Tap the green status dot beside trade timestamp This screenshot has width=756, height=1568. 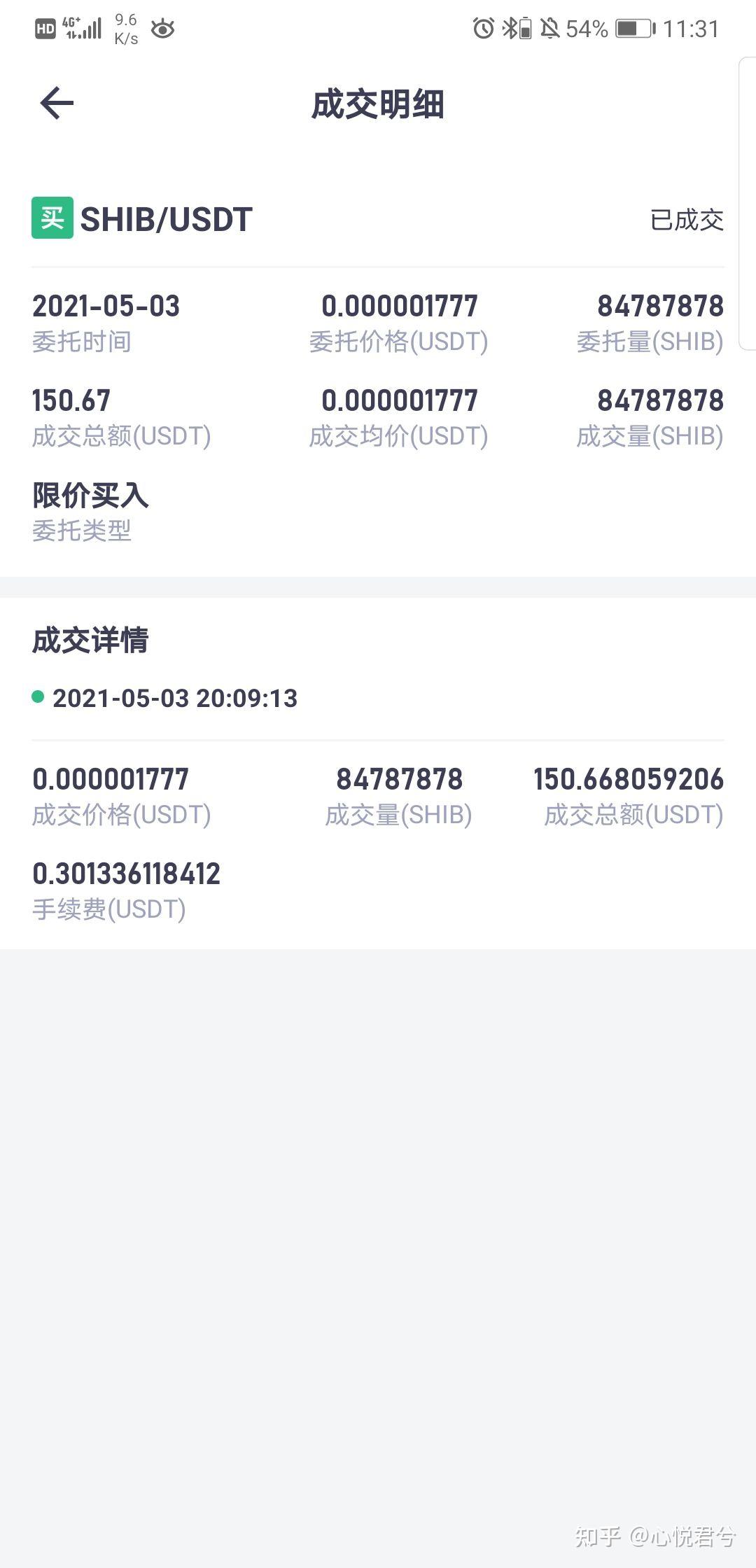(38, 696)
